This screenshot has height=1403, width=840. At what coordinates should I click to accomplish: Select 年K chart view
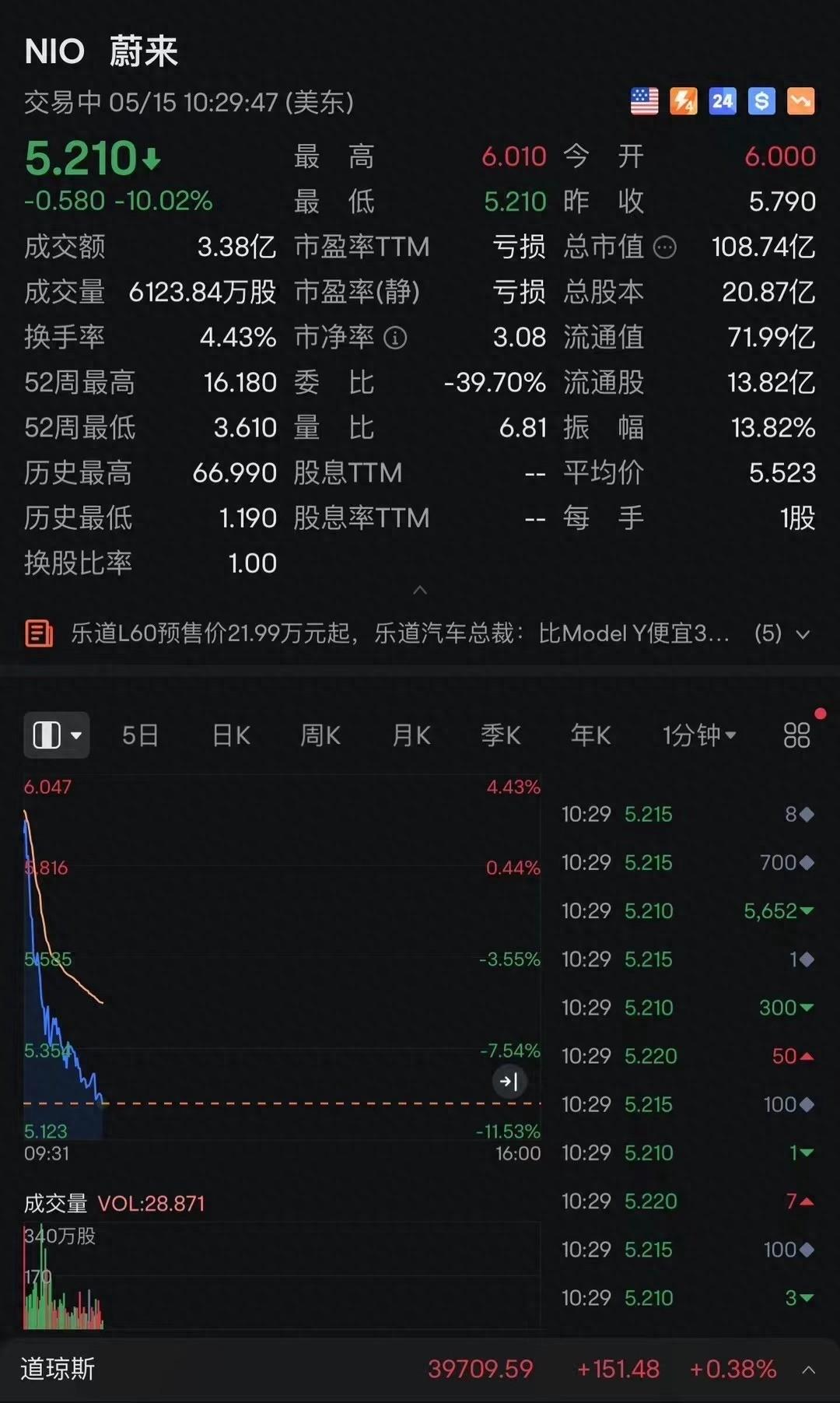click(590, 735)
